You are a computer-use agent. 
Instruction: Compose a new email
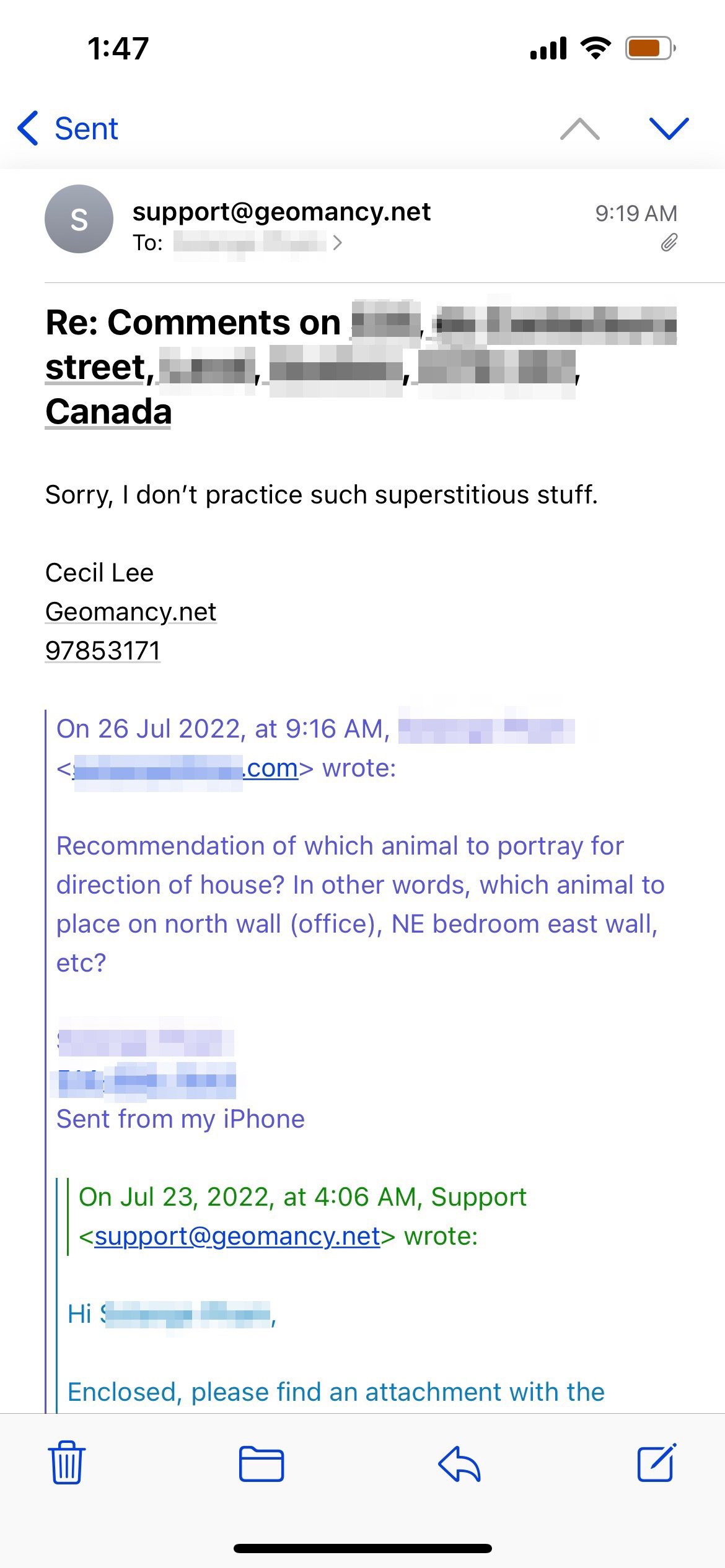pyautogui.click(x=657, y=1463)
